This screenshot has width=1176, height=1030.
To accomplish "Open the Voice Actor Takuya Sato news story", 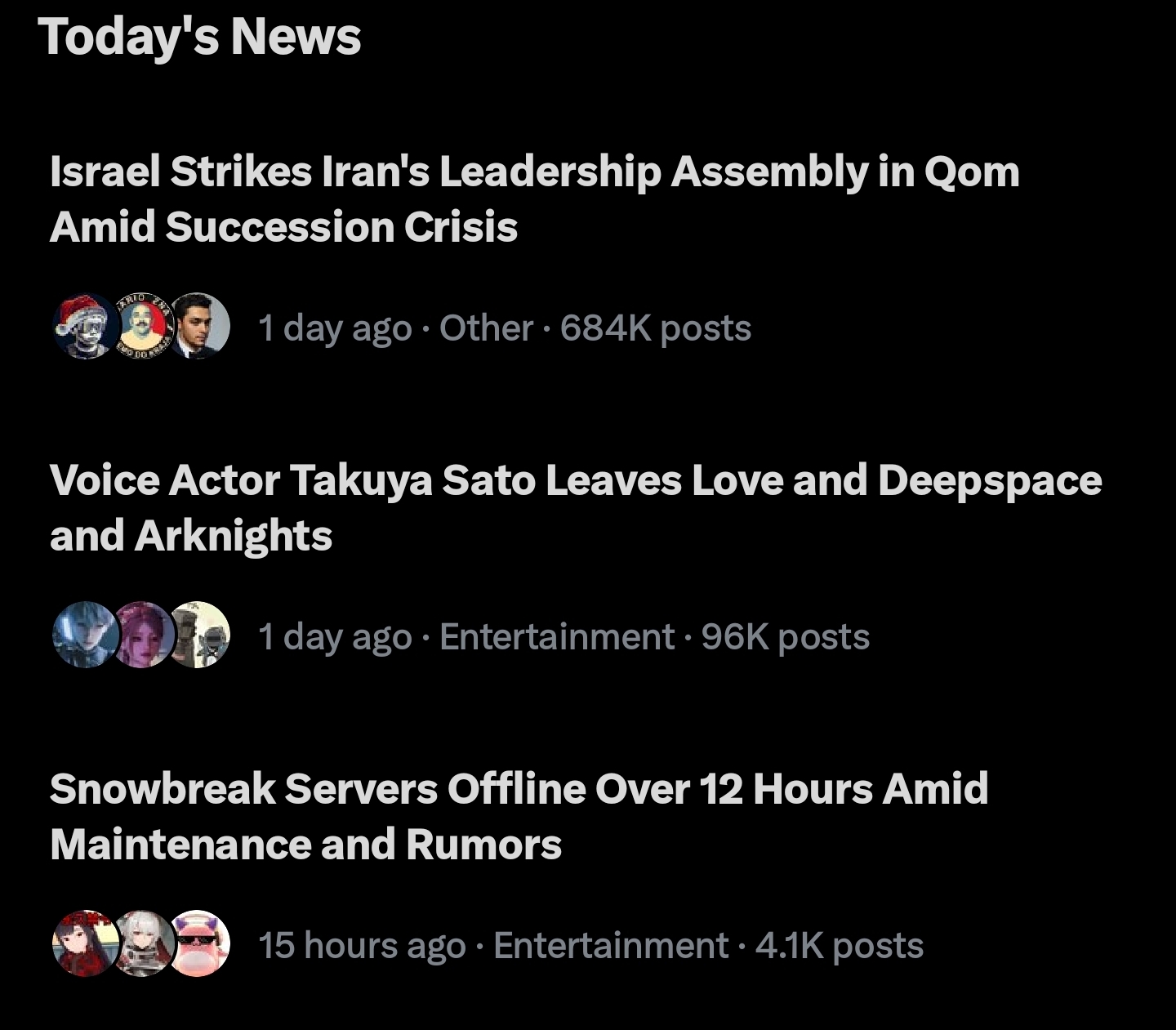I will pyautogui.click(x=575, y=507).
